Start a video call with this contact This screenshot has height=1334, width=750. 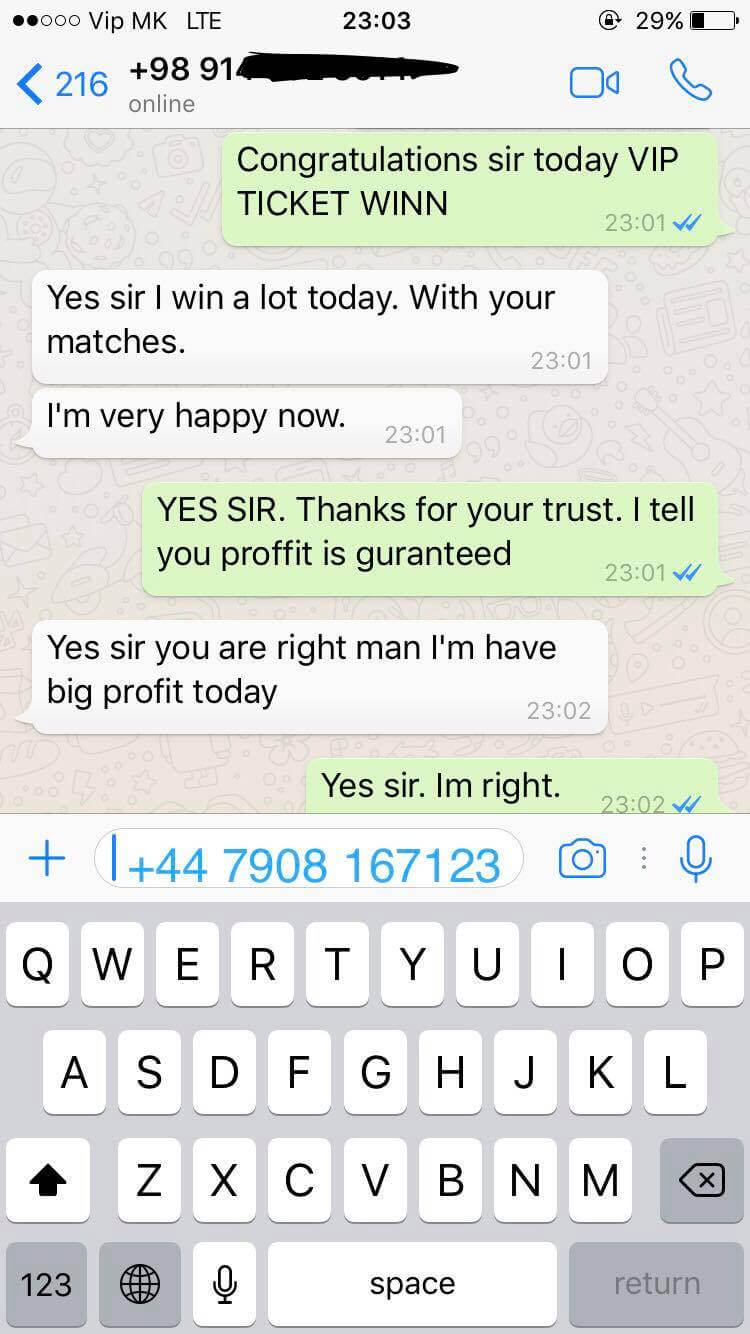pyautogui.click(x=594, y=83)
